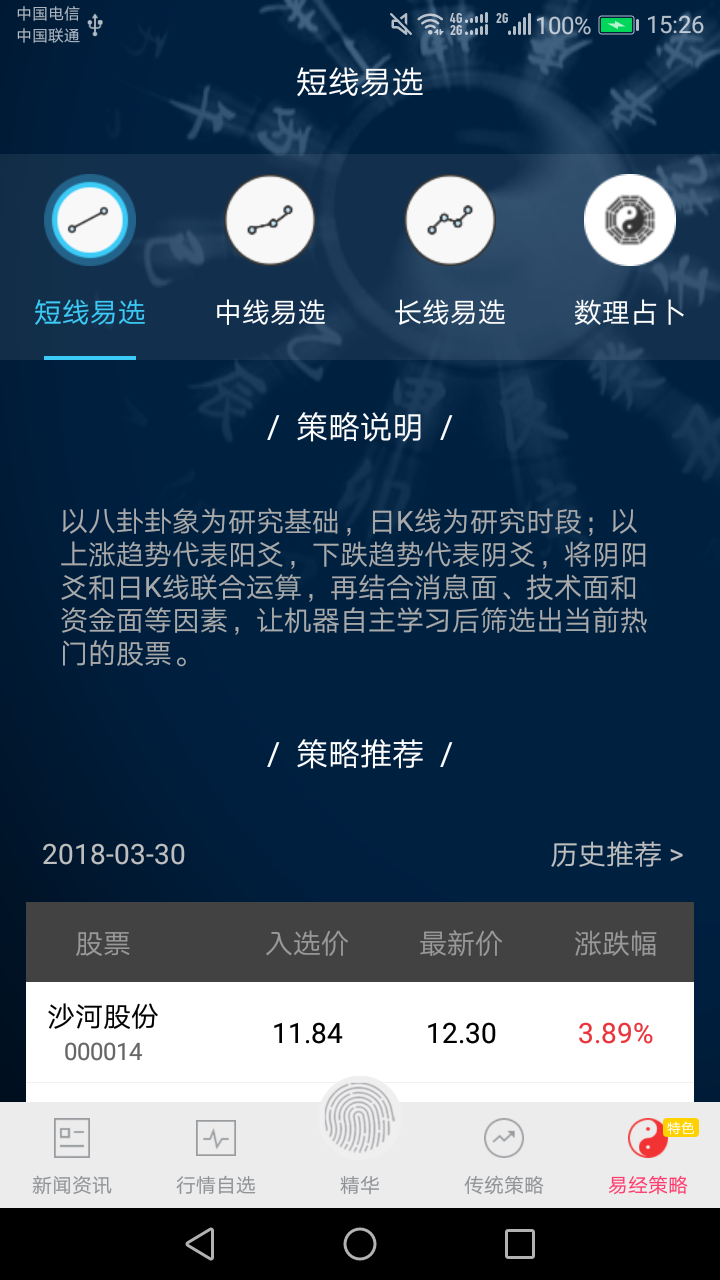Open 行情自选 watchlist tab
The width and height of the screenshot is (720, 1280).
[216, 1156]
